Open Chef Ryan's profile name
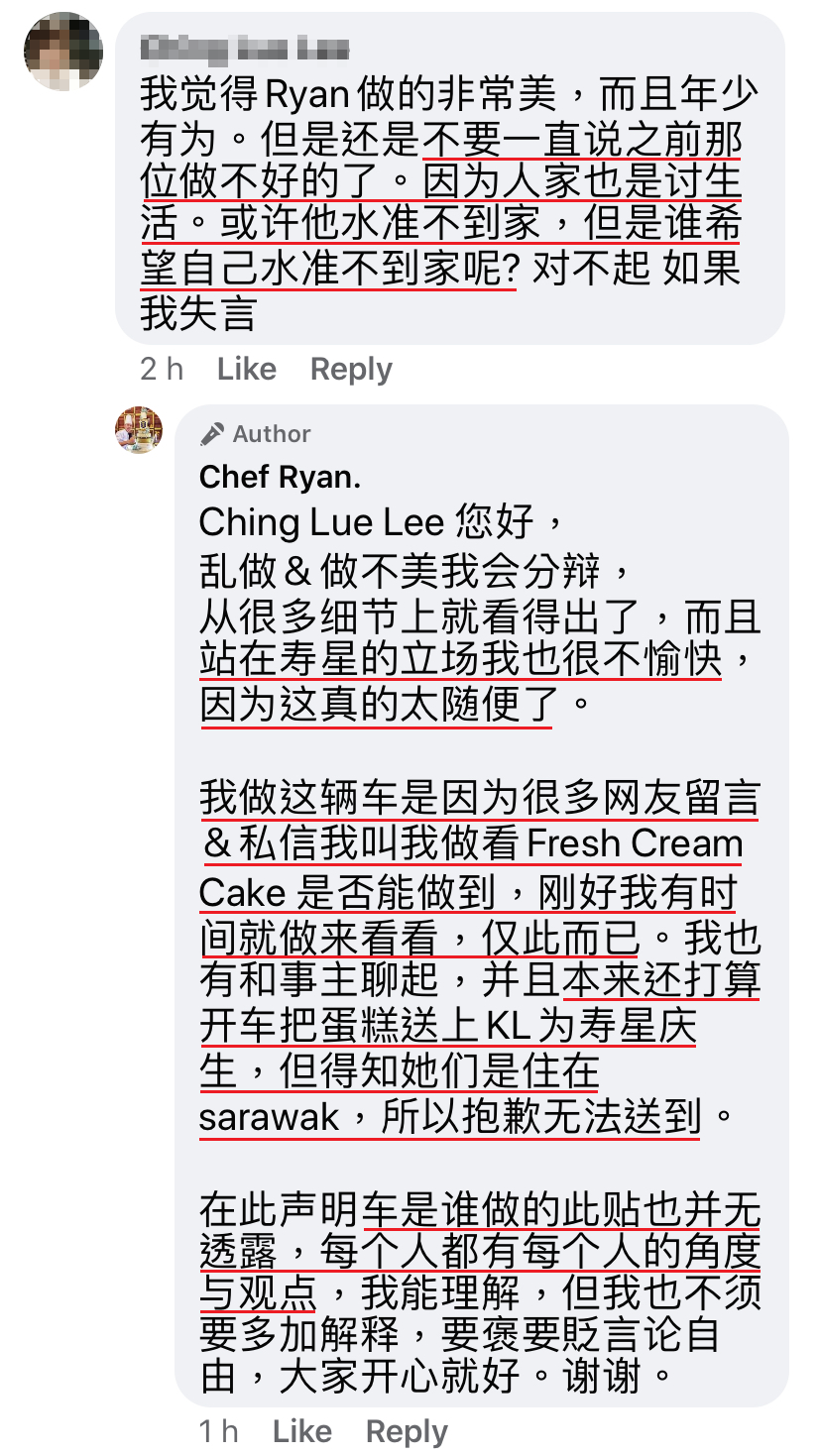 pos(280,477)
